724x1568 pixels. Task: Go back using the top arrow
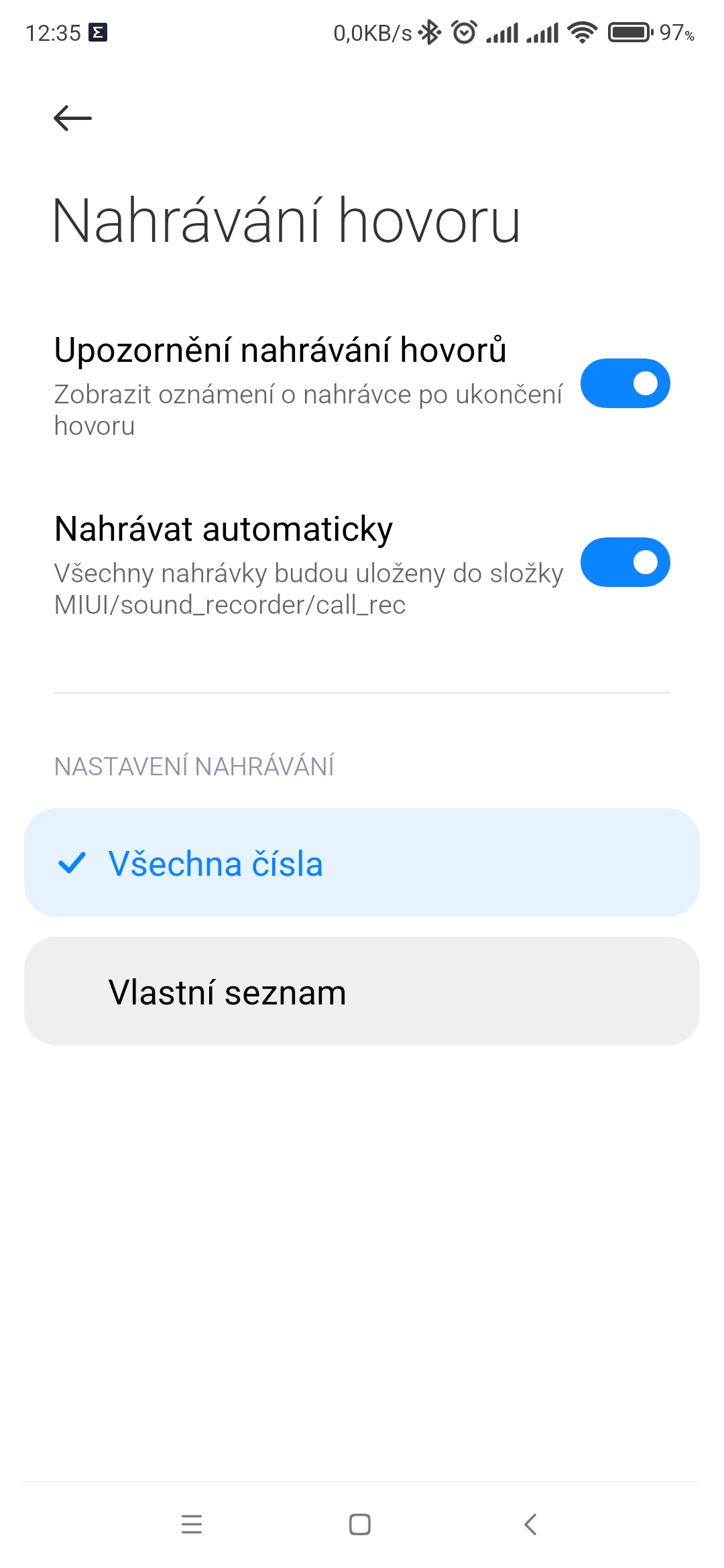tap(72, 119)
